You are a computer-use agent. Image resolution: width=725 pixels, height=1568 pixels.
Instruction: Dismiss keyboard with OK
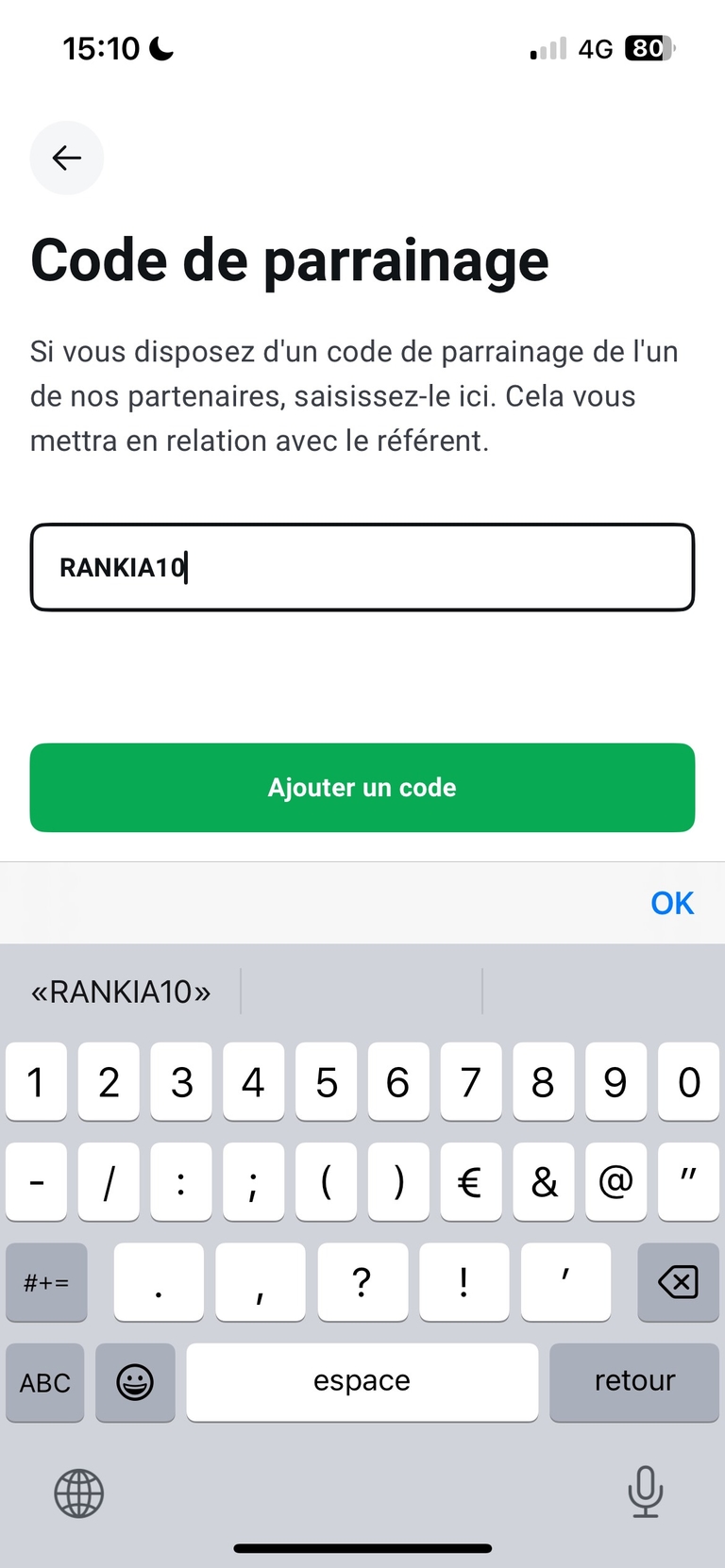click(671, 903)
